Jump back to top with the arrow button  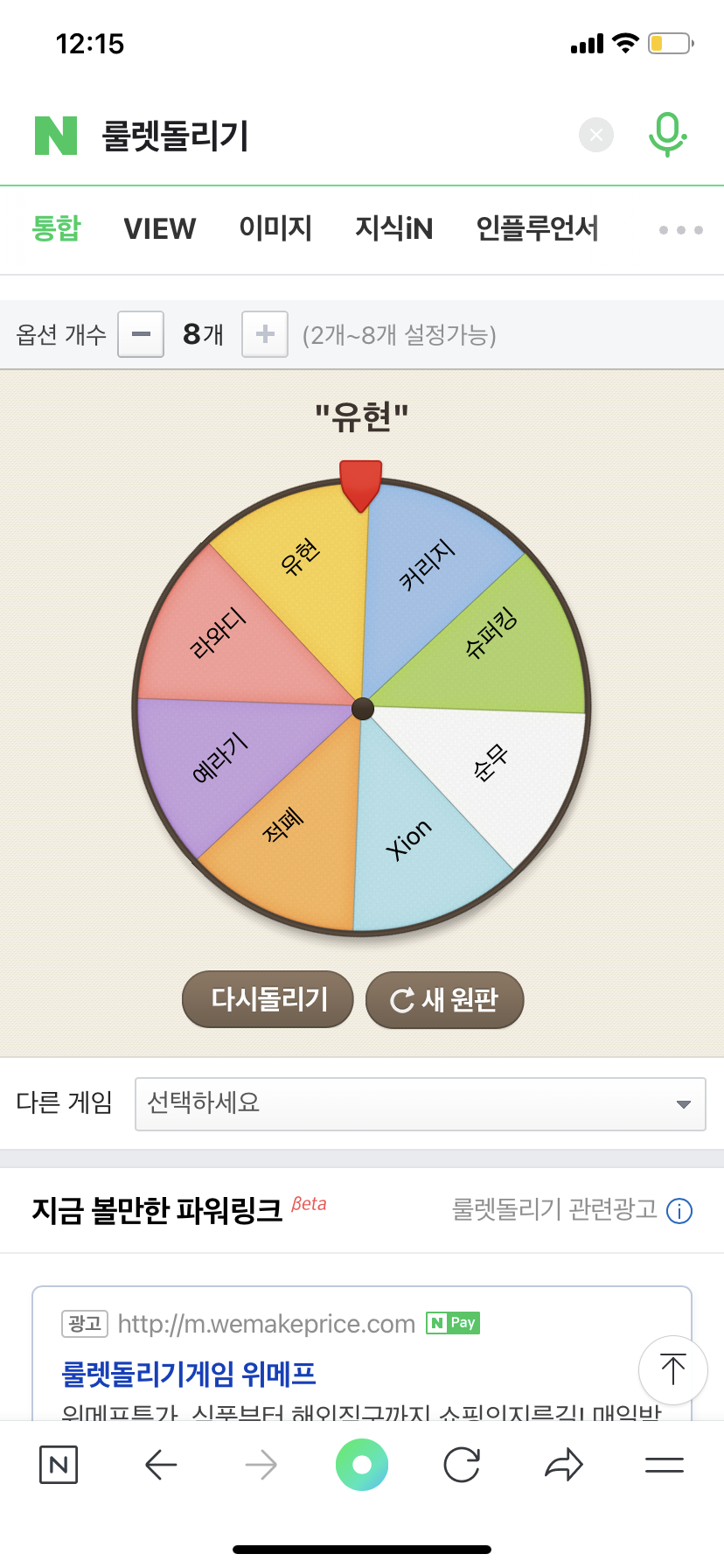click(x=672, y=1369)
